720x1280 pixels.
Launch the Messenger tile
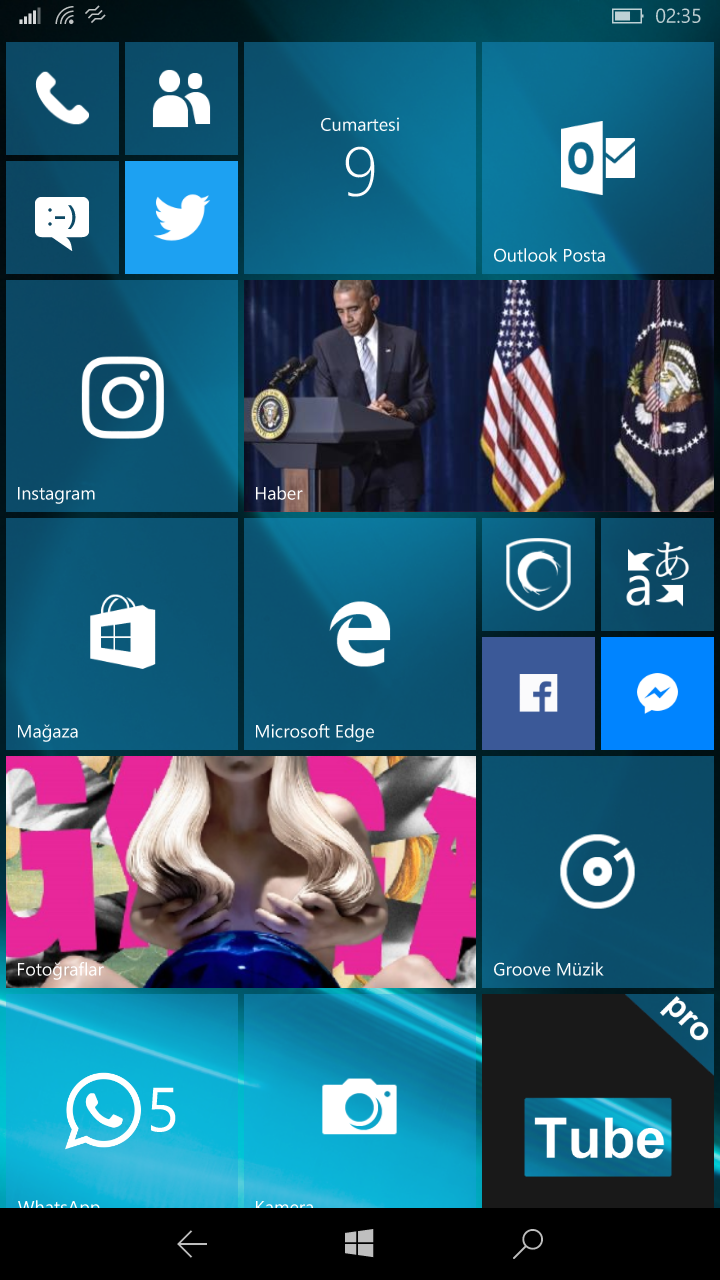coord(657,693)
